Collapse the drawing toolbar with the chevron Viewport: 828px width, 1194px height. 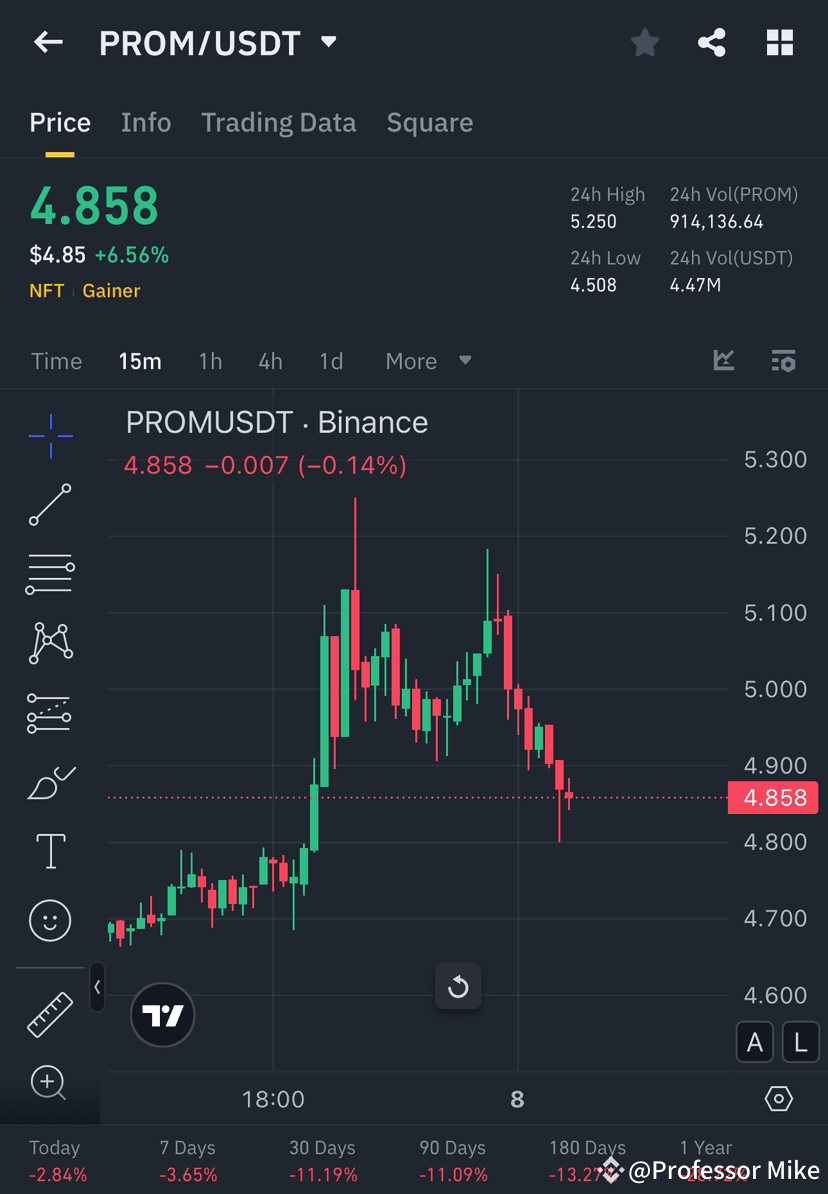97,988
